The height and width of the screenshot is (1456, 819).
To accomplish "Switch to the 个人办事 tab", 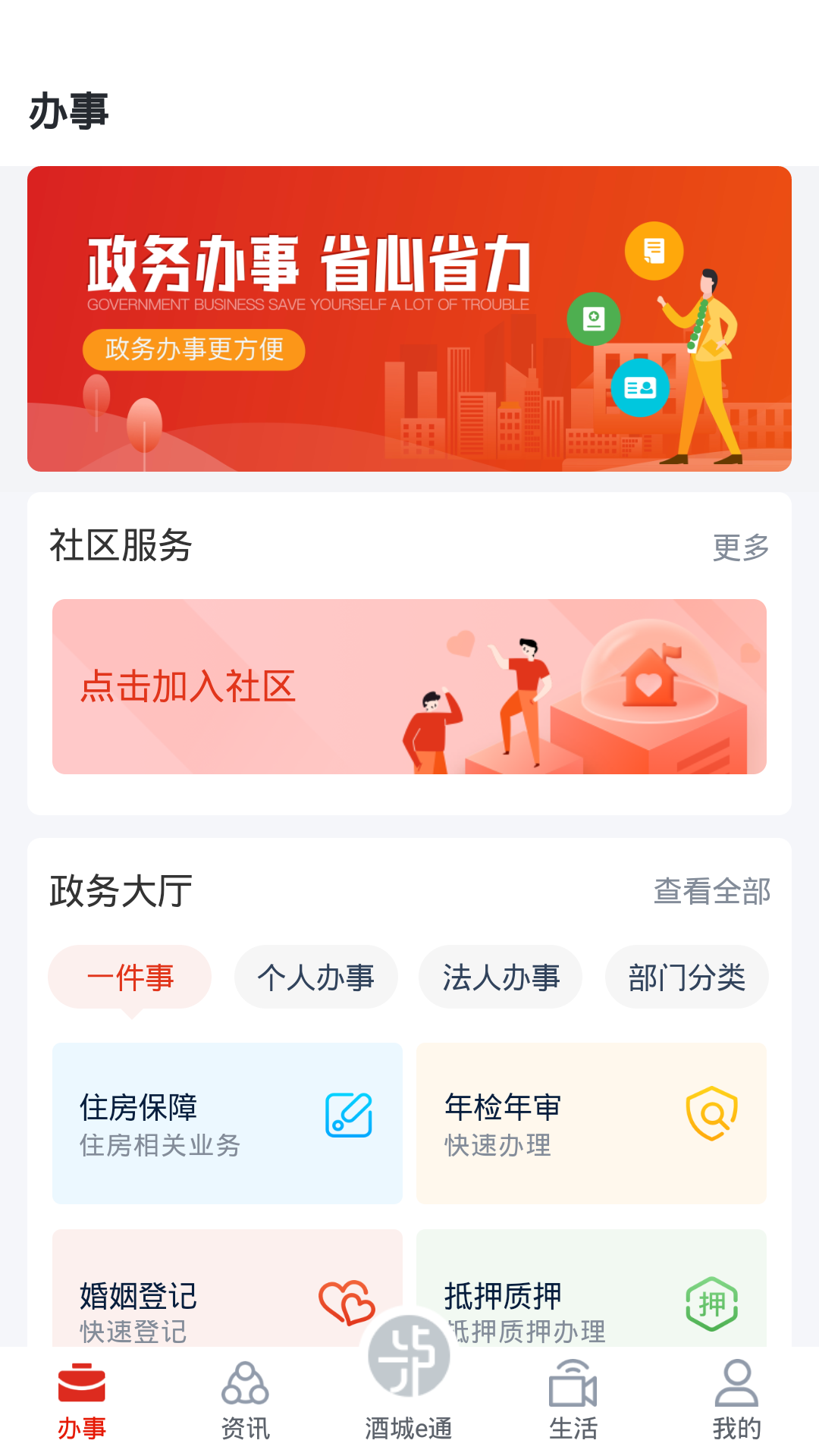I will click(x=315, y=977).
